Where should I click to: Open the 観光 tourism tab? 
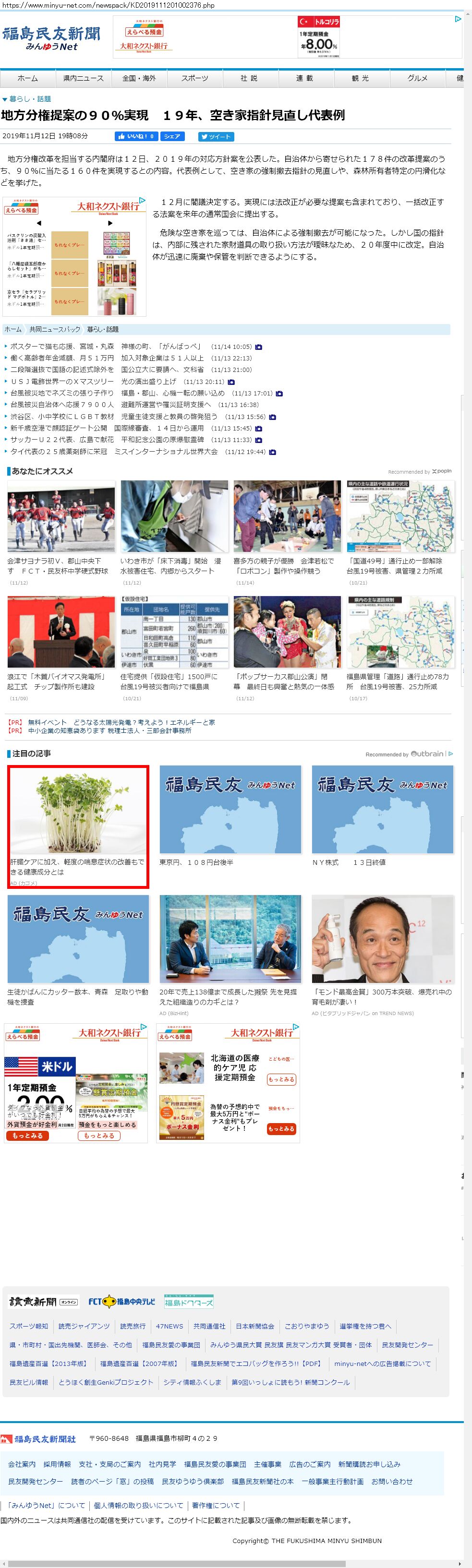click(x=360, y=78)
